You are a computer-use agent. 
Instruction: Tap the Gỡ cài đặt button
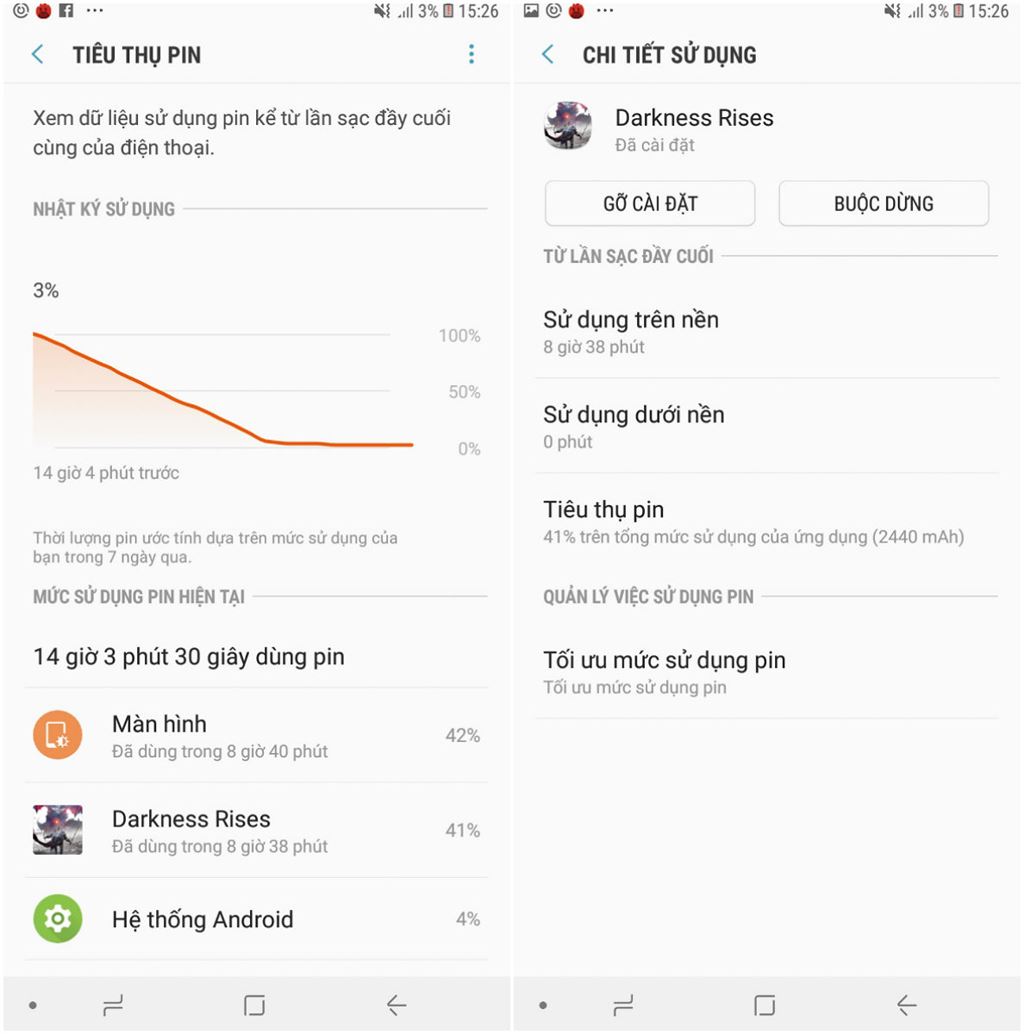pos(650,204)
